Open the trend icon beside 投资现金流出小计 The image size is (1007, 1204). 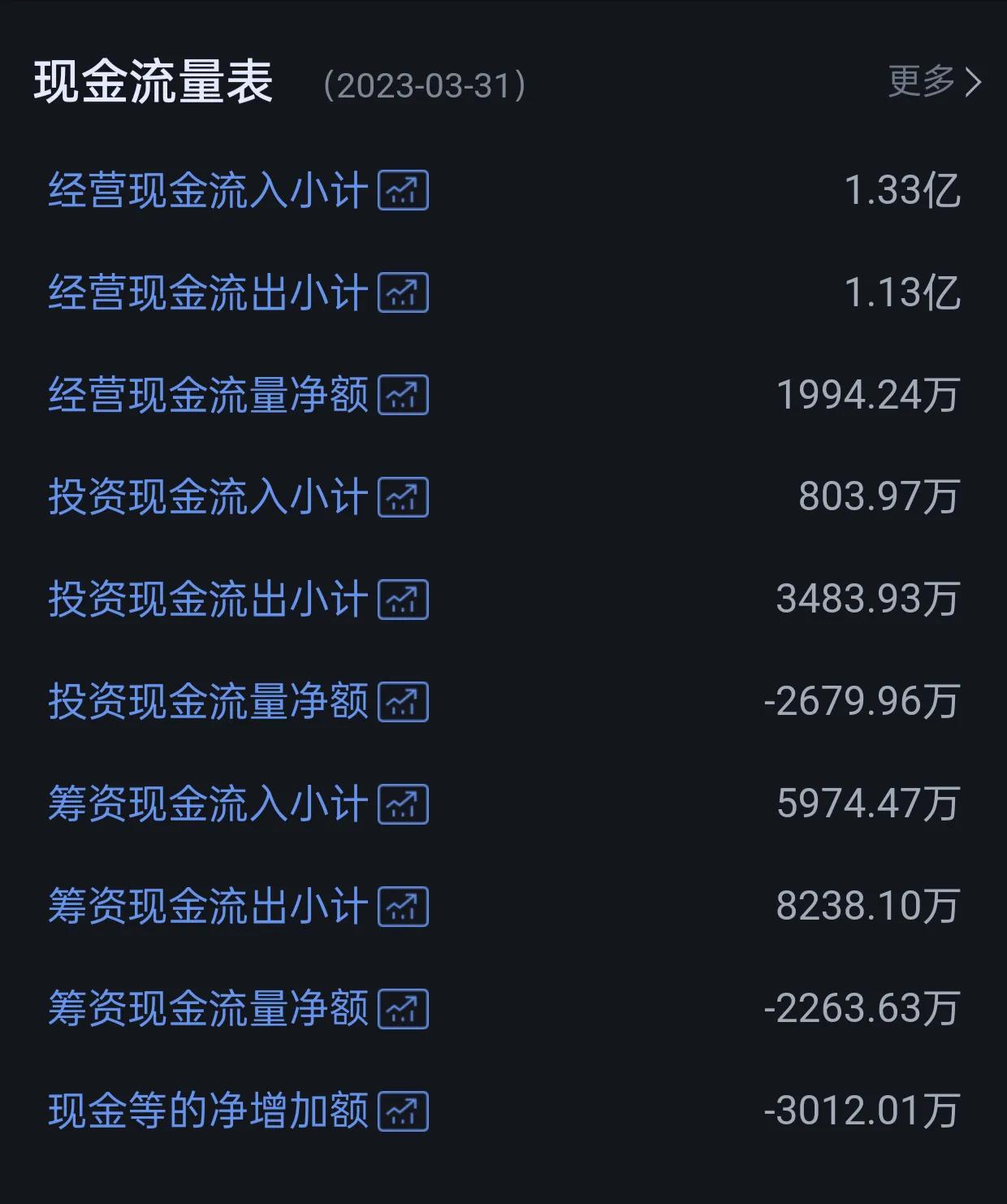pos(404,600)
